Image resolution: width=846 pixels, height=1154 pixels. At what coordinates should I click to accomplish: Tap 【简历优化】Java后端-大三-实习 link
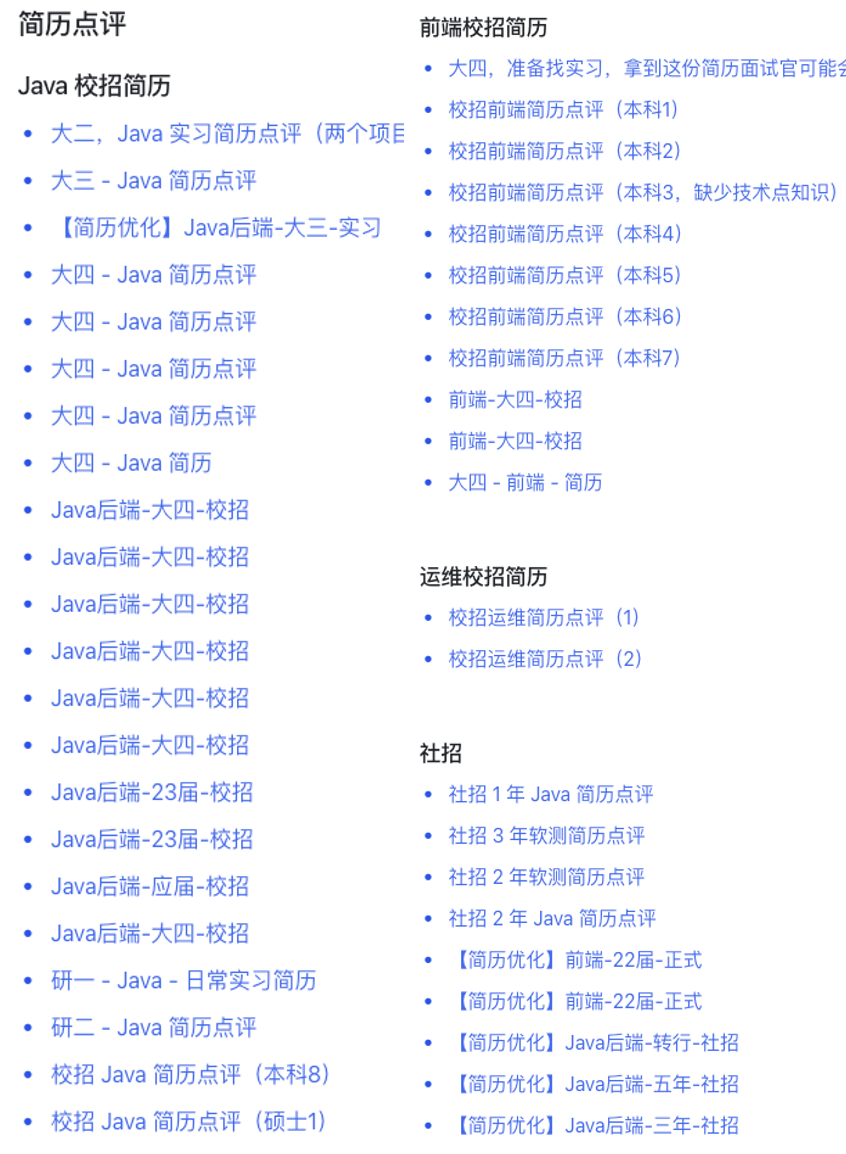215,228
